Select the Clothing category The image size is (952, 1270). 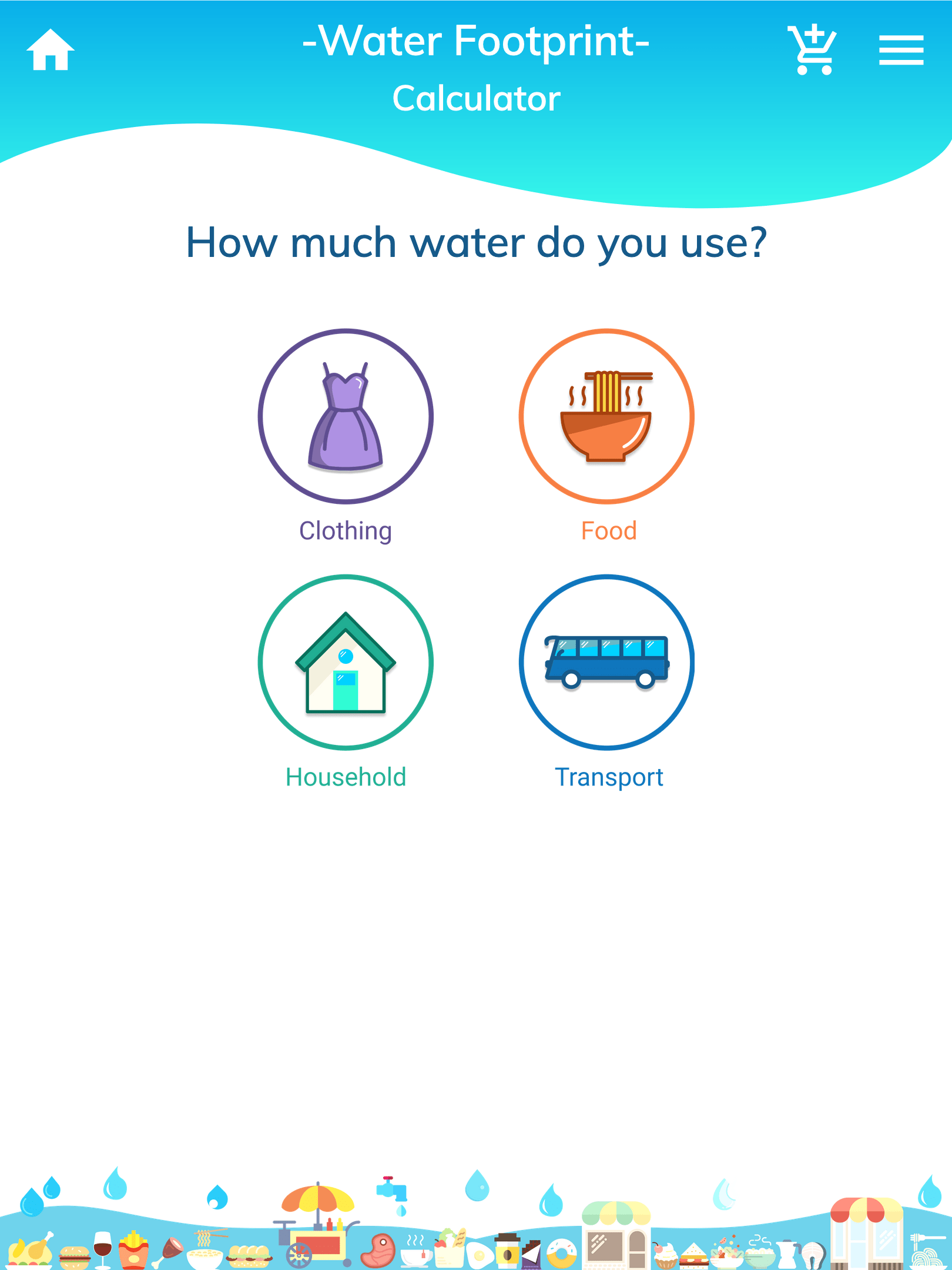coord(346,416)
